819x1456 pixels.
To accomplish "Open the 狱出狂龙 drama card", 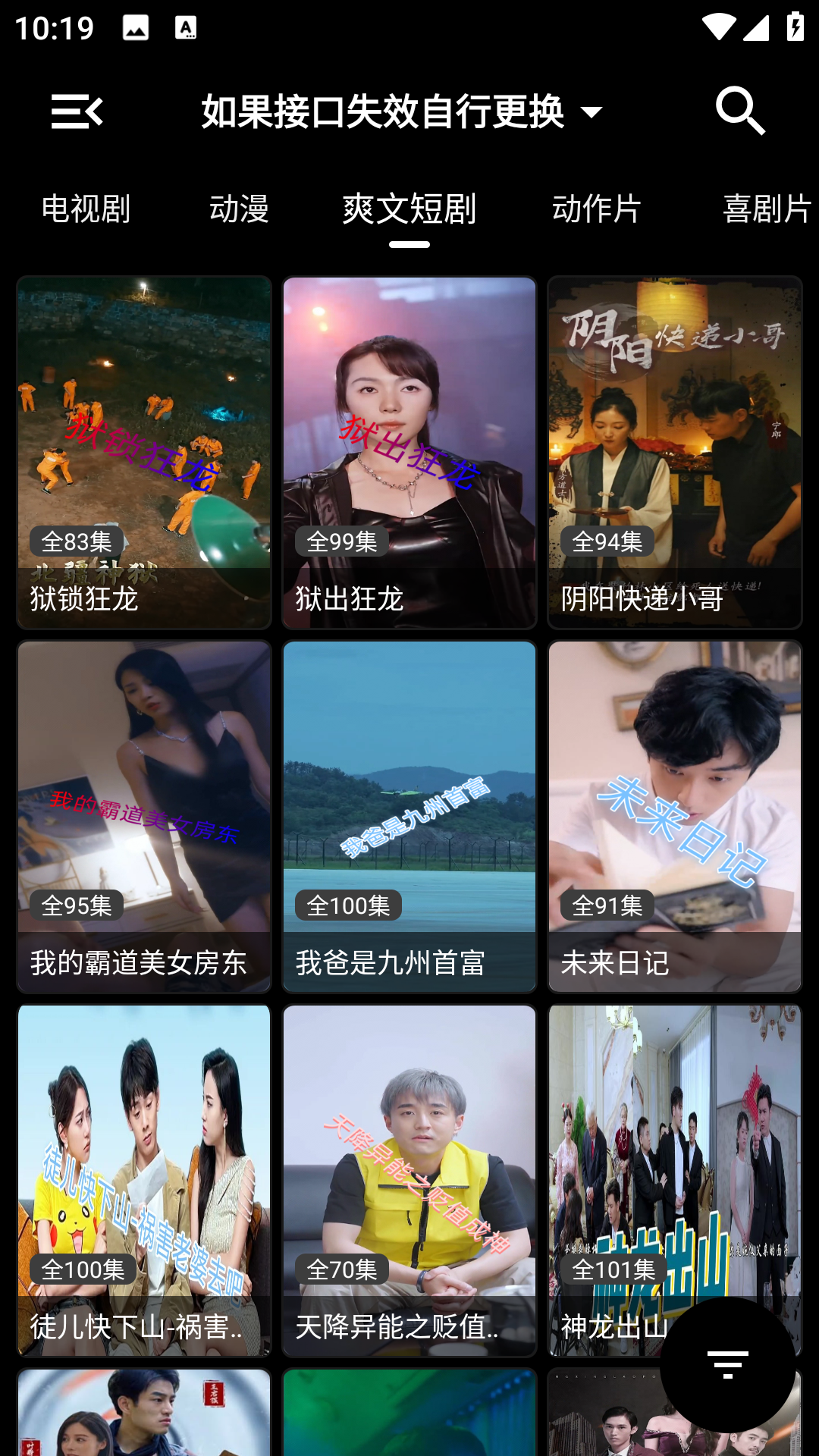I will point(409,452).
